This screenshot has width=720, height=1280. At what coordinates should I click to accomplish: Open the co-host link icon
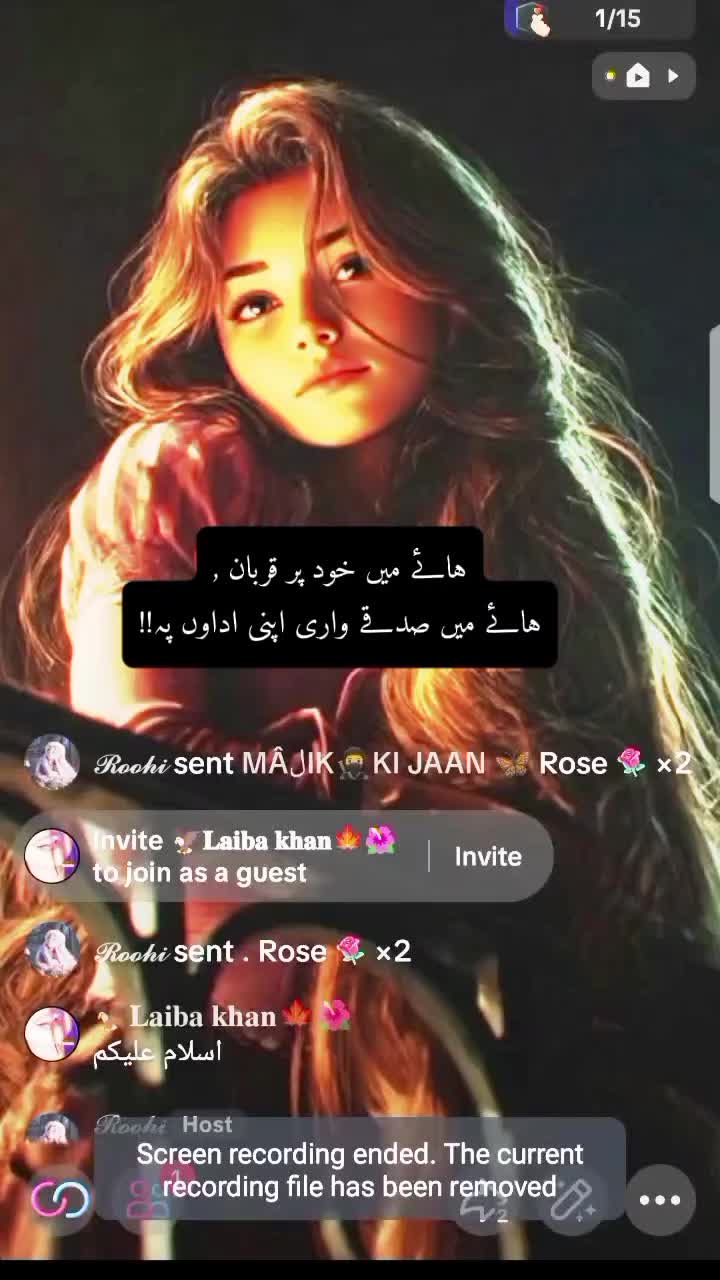tap(60, 1200)
